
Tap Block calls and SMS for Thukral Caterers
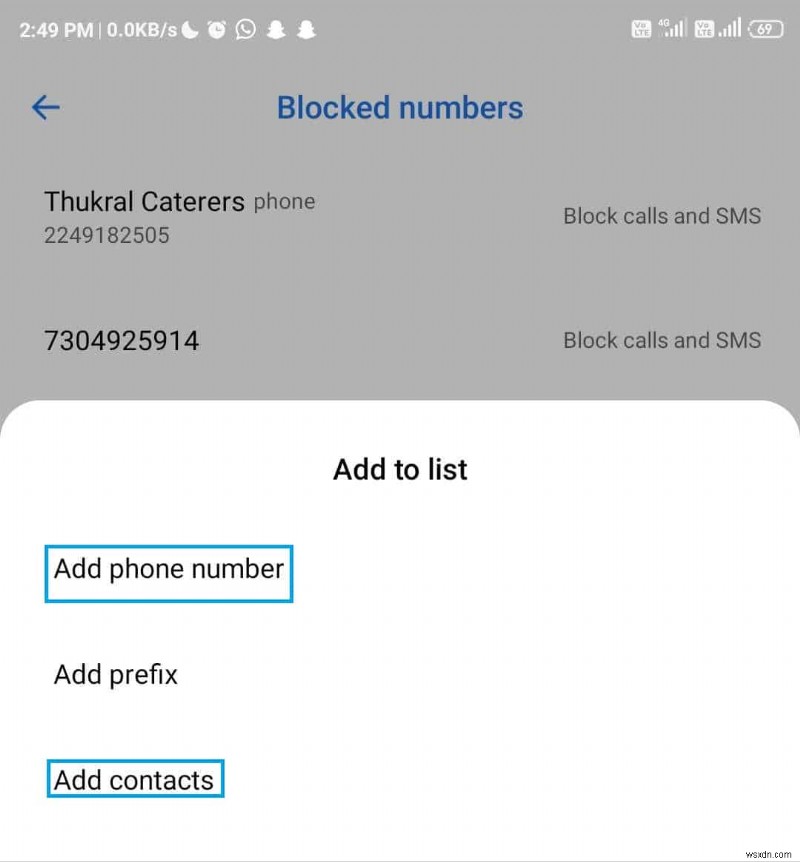(662, 216)
